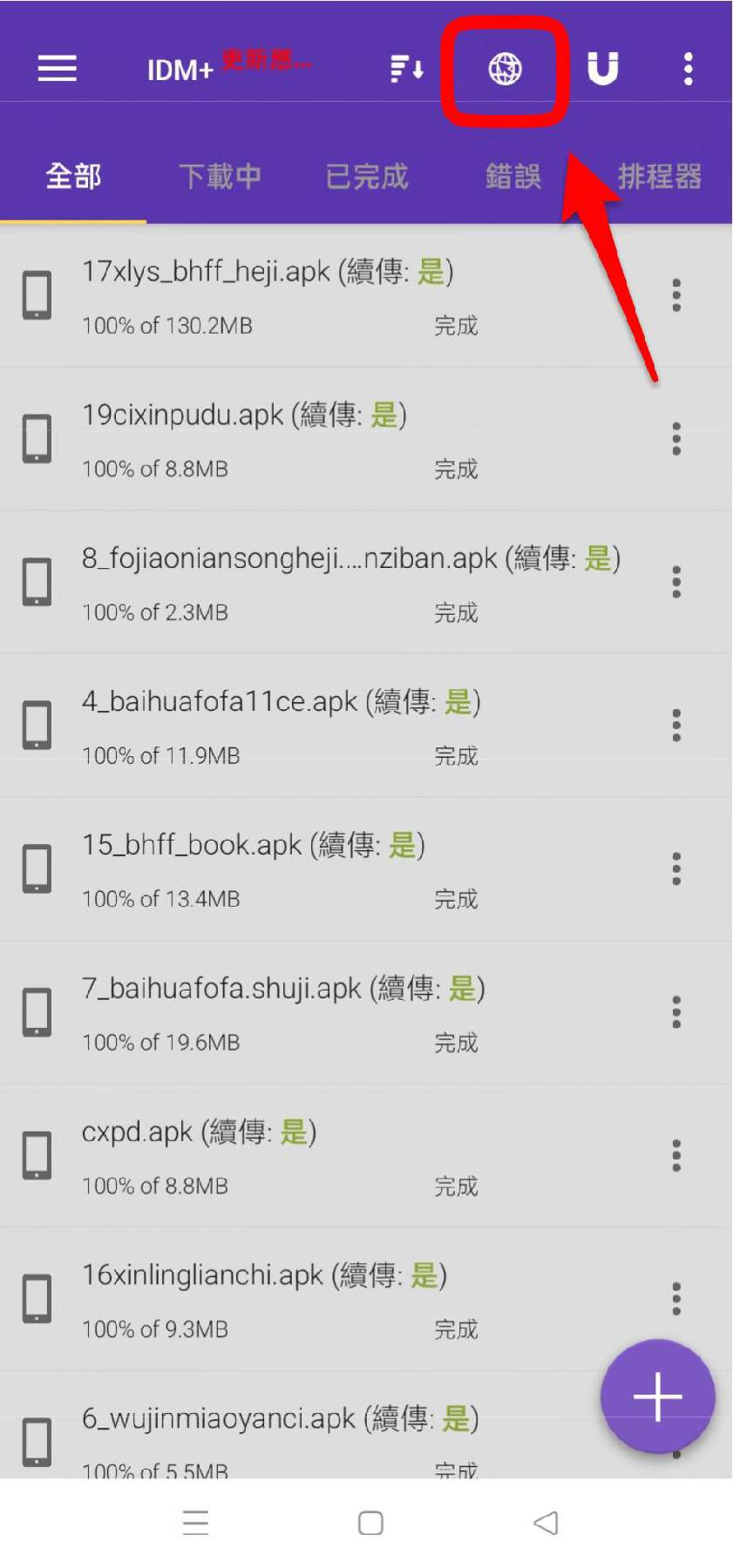The height and width of the screenshot is (1568, 733).
Task: Go back using system navigation triangle
Action: coord(546,1523)
